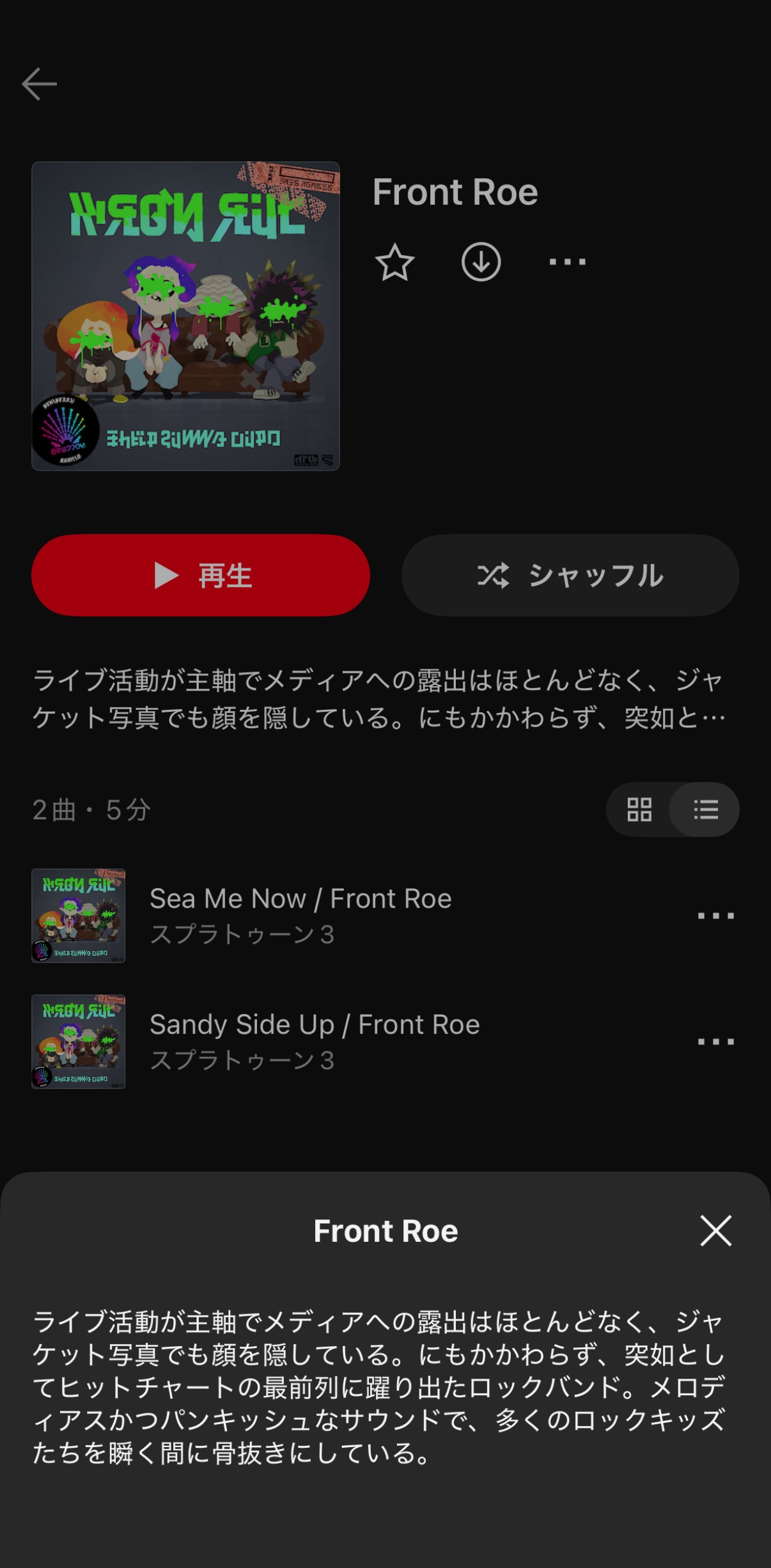Go back with the top arrow

(x=40, y=84)
